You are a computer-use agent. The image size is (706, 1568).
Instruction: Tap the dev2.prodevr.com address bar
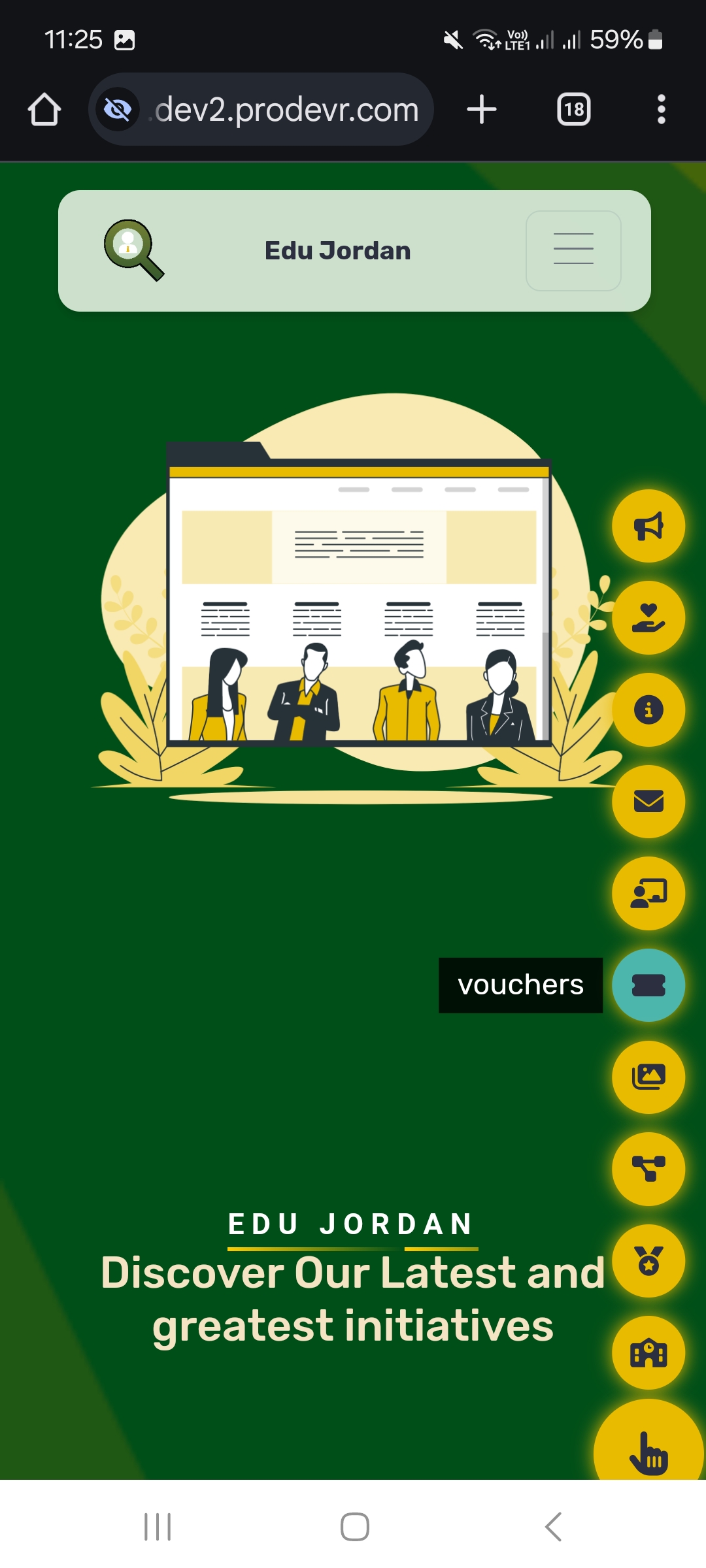(286, 109)
